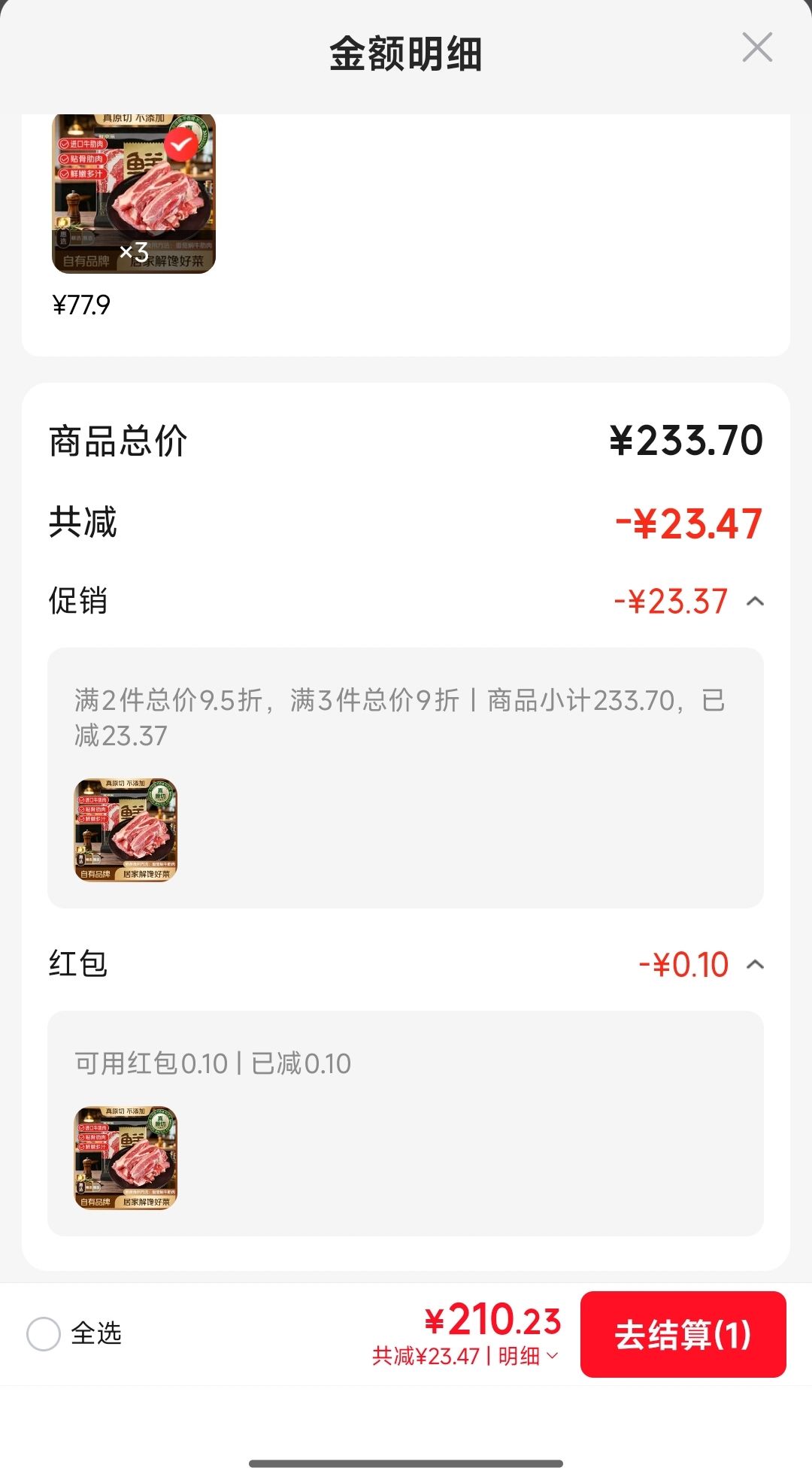Tap 去结算(1) to check out
Image resolution: width=812 pixels, height=1480 pixels.
tap(683, 1334)
